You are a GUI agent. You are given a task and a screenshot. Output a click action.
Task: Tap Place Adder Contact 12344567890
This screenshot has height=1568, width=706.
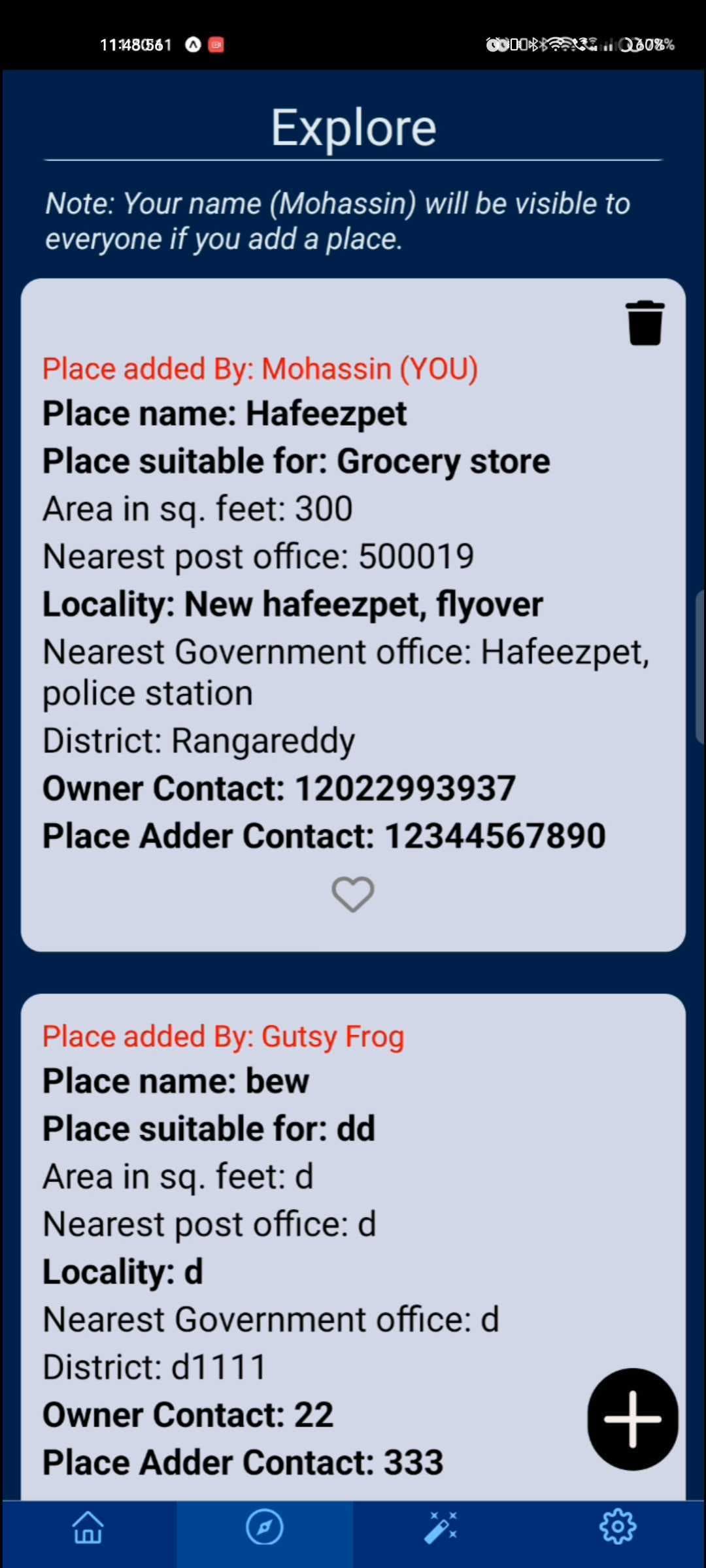point(324,836)
